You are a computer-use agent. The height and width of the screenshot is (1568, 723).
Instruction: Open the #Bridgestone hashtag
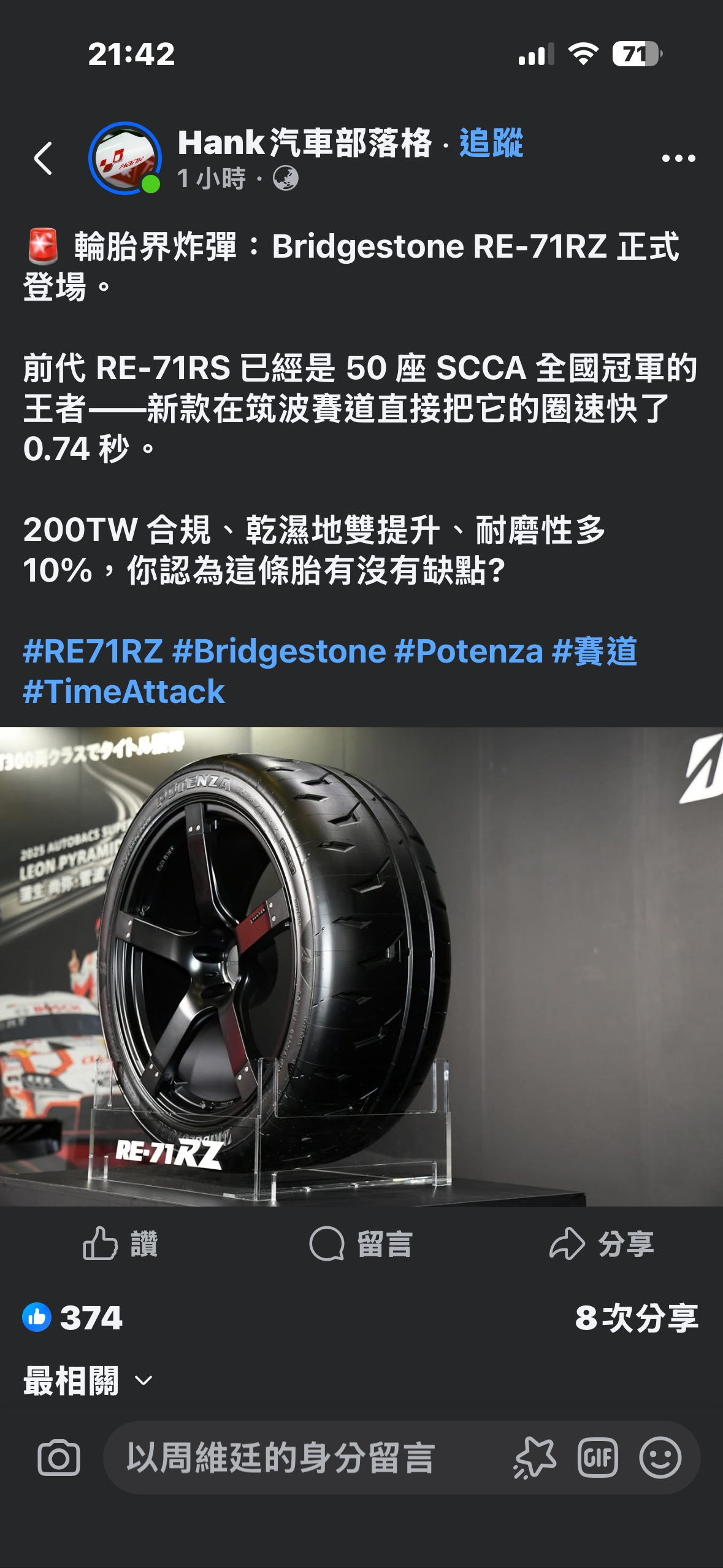[279, 651]
